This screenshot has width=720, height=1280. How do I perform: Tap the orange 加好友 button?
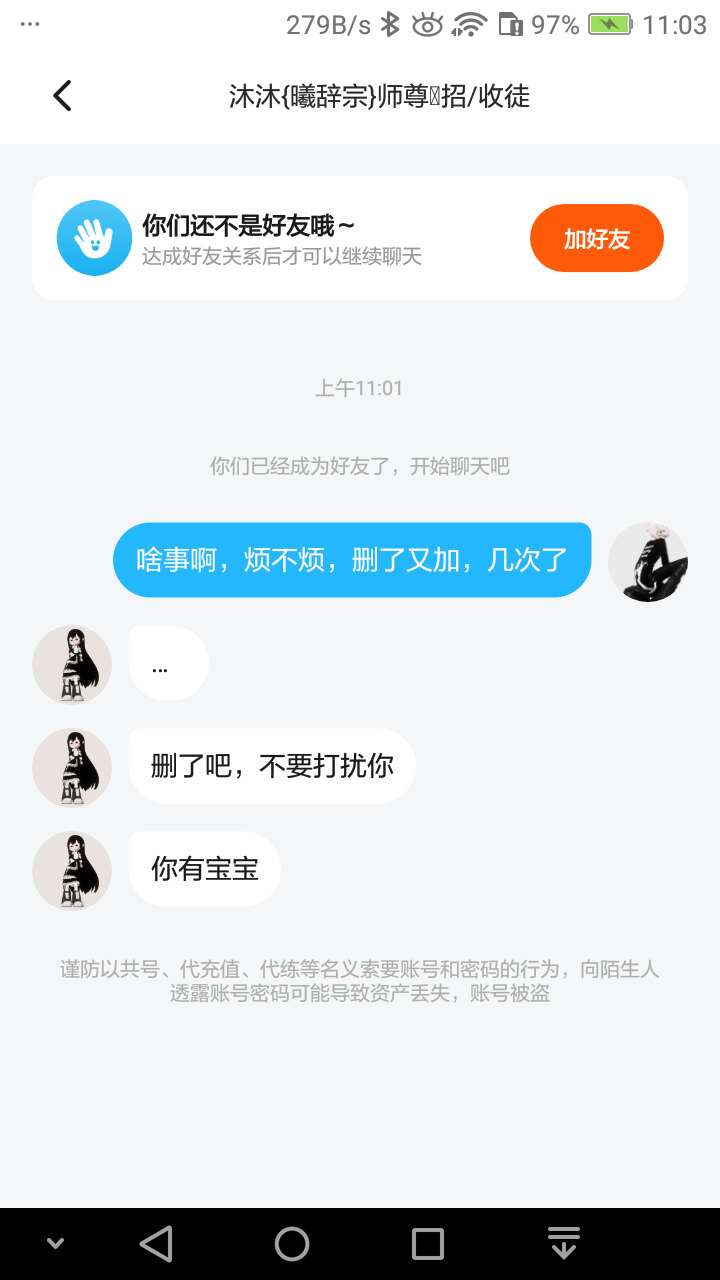(x=596, y=238)
